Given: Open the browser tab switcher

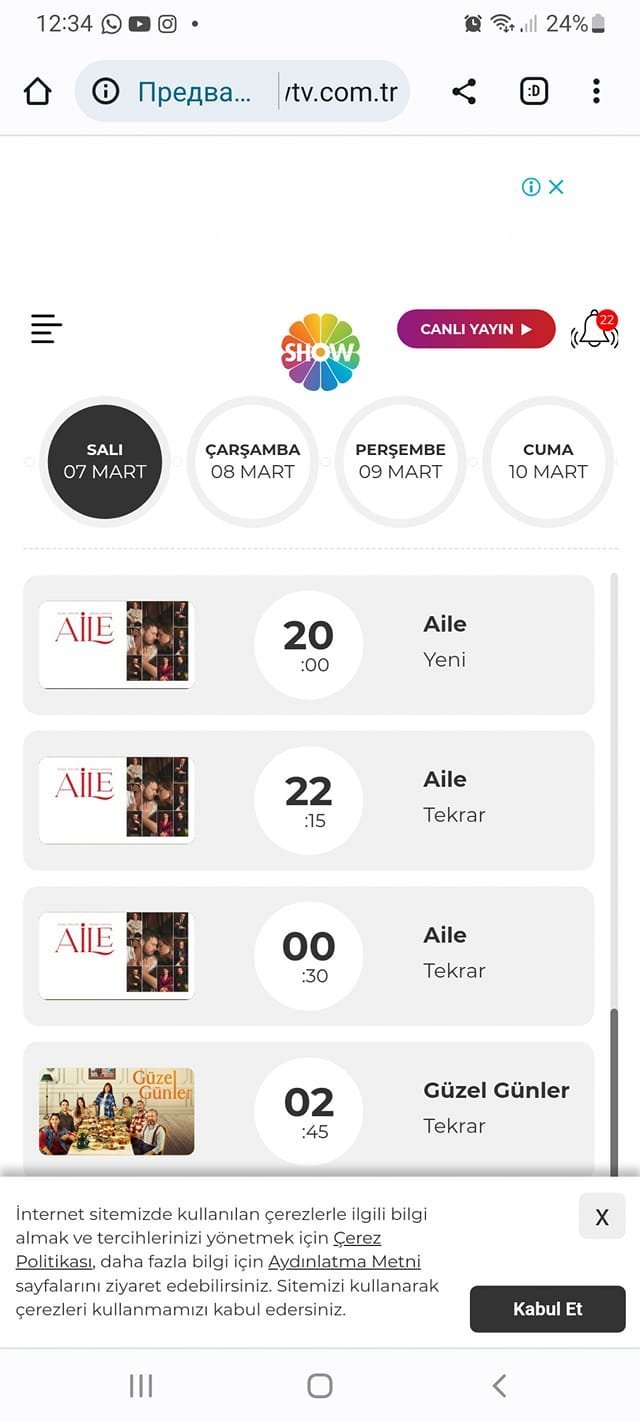Looking at the screenshot, I should tap(534, 92).
